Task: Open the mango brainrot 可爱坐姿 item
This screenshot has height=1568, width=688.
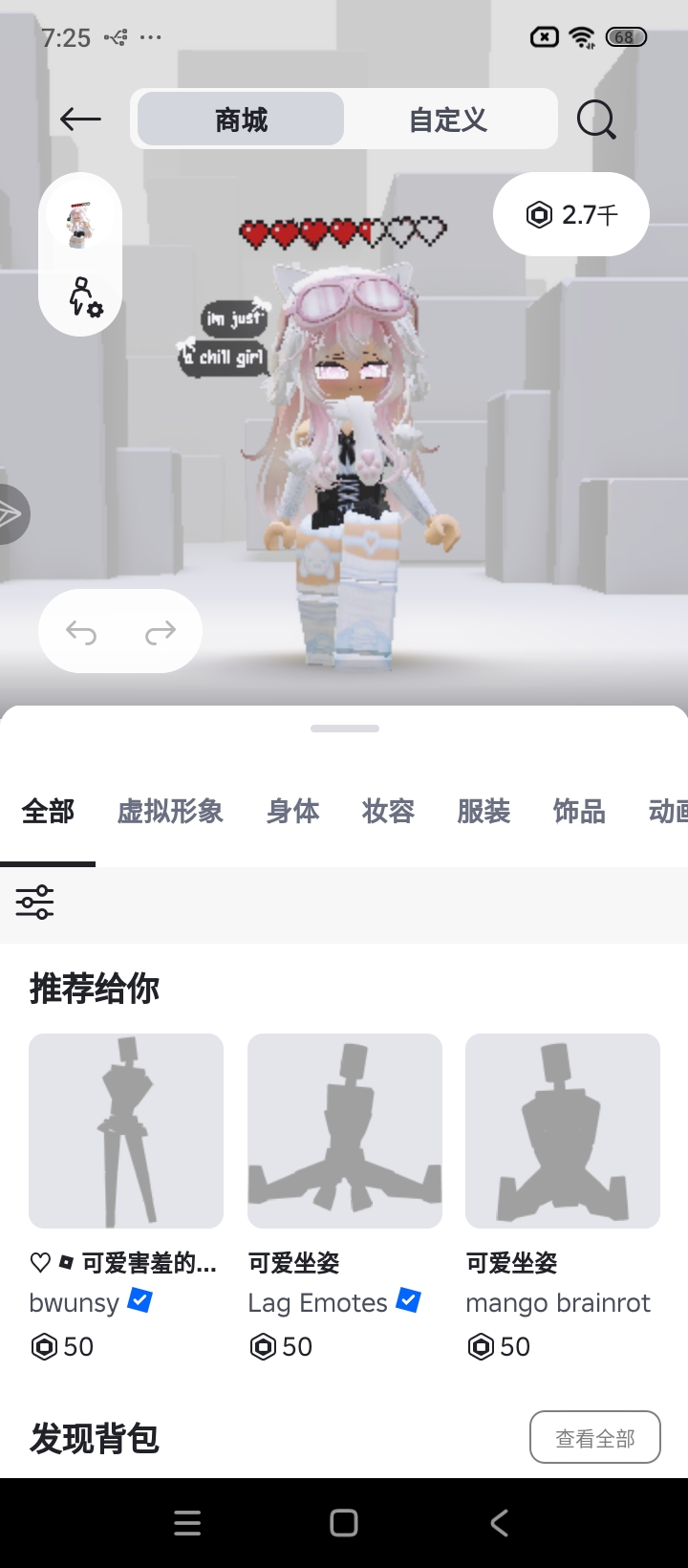Action: [562, 1131]
